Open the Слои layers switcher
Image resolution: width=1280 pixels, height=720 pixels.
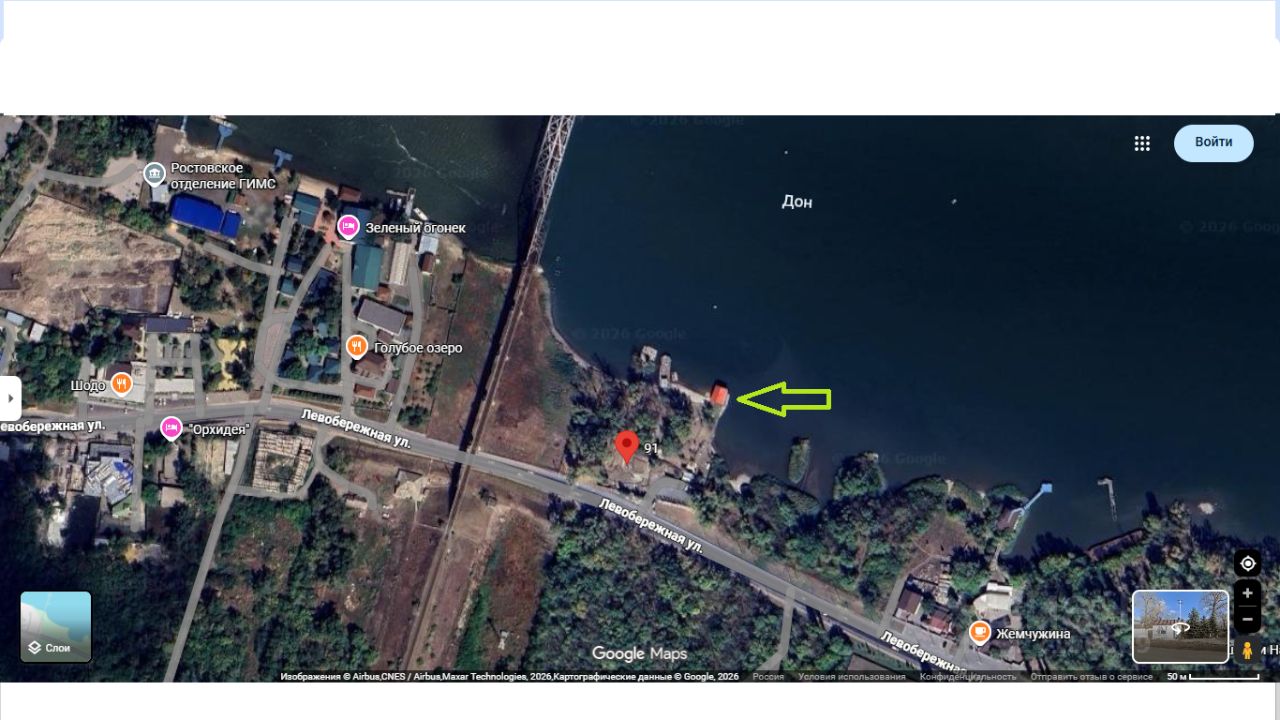point(56,627)
